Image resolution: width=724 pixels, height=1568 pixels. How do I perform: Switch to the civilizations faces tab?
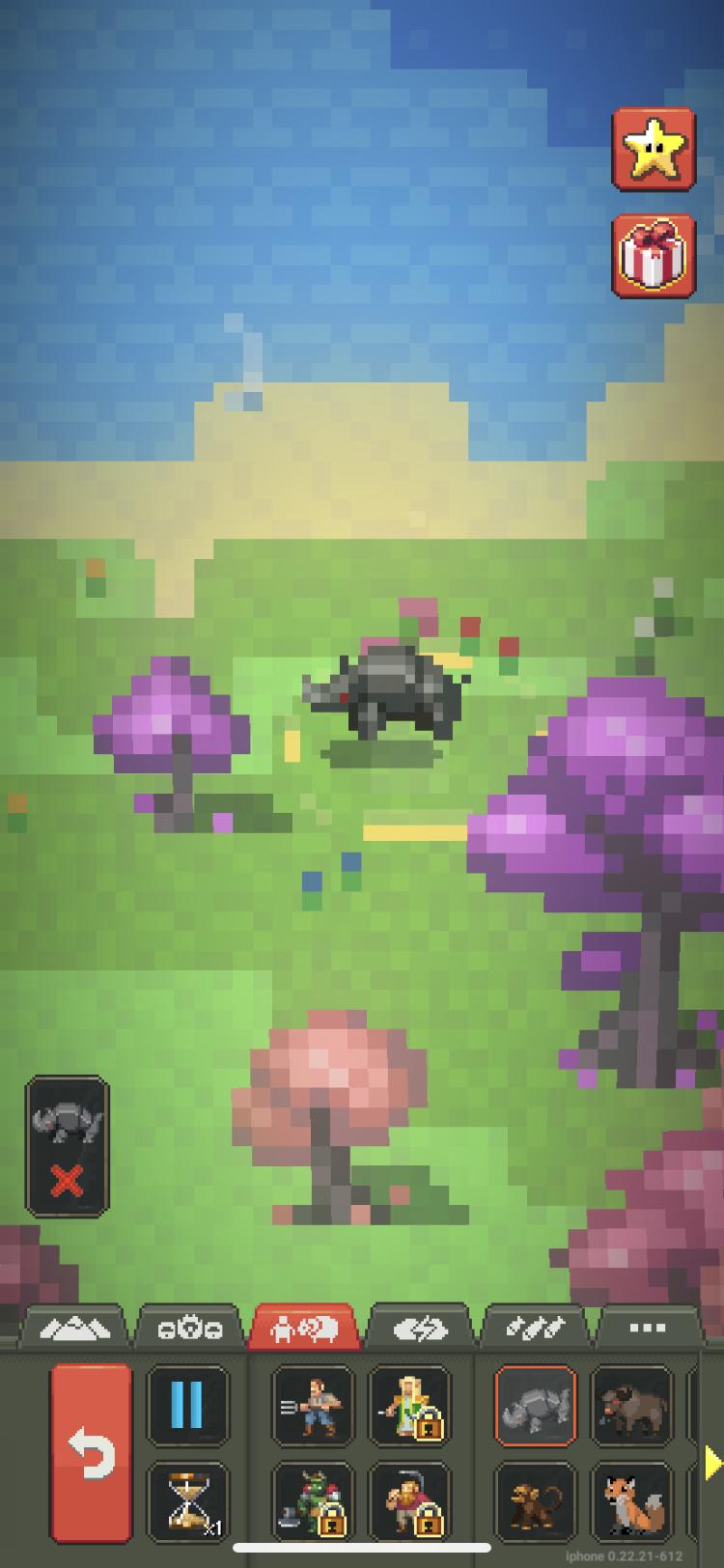(x=189, y=1329)
